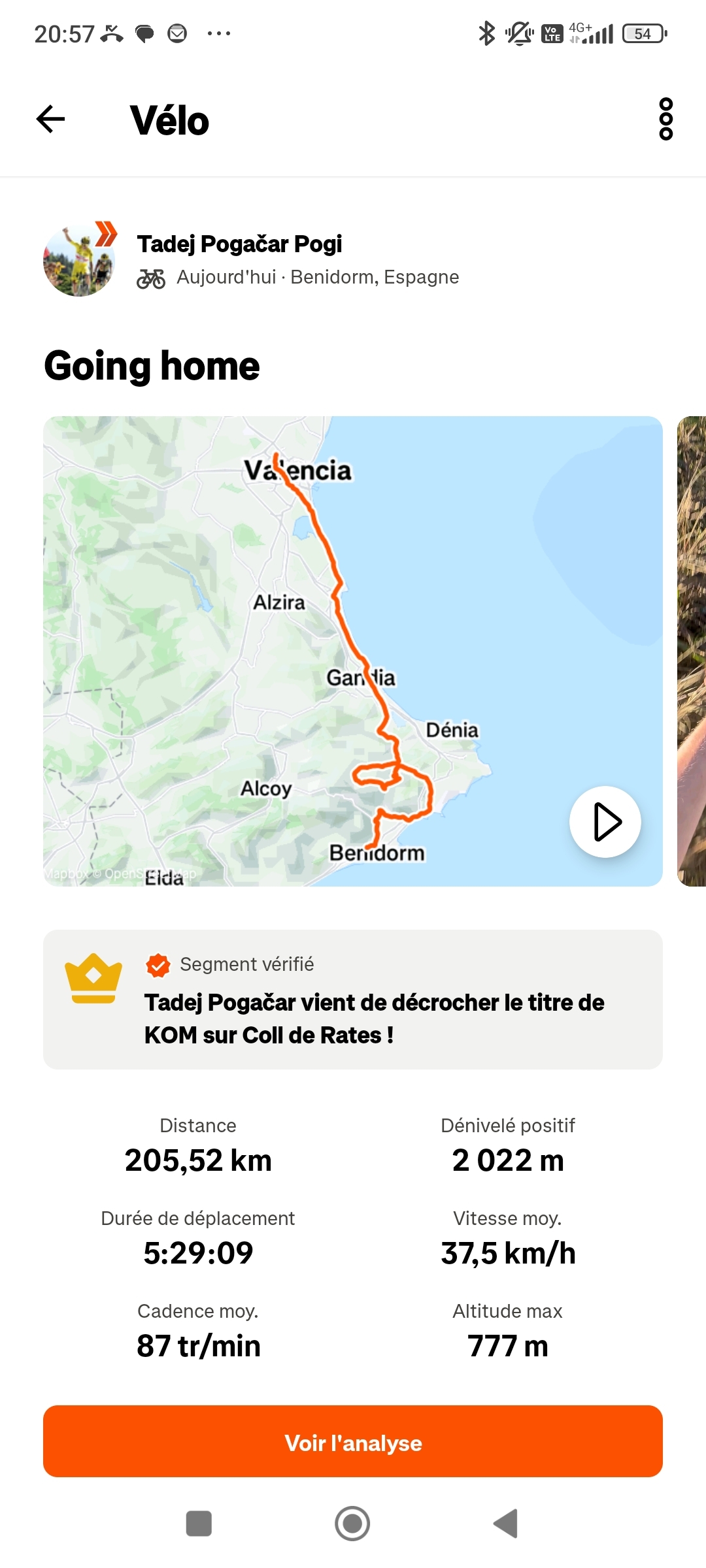Open the Coll de Rates KOM card
The height and width of the screenshot is (1568, 706).
pos(353,1000)
